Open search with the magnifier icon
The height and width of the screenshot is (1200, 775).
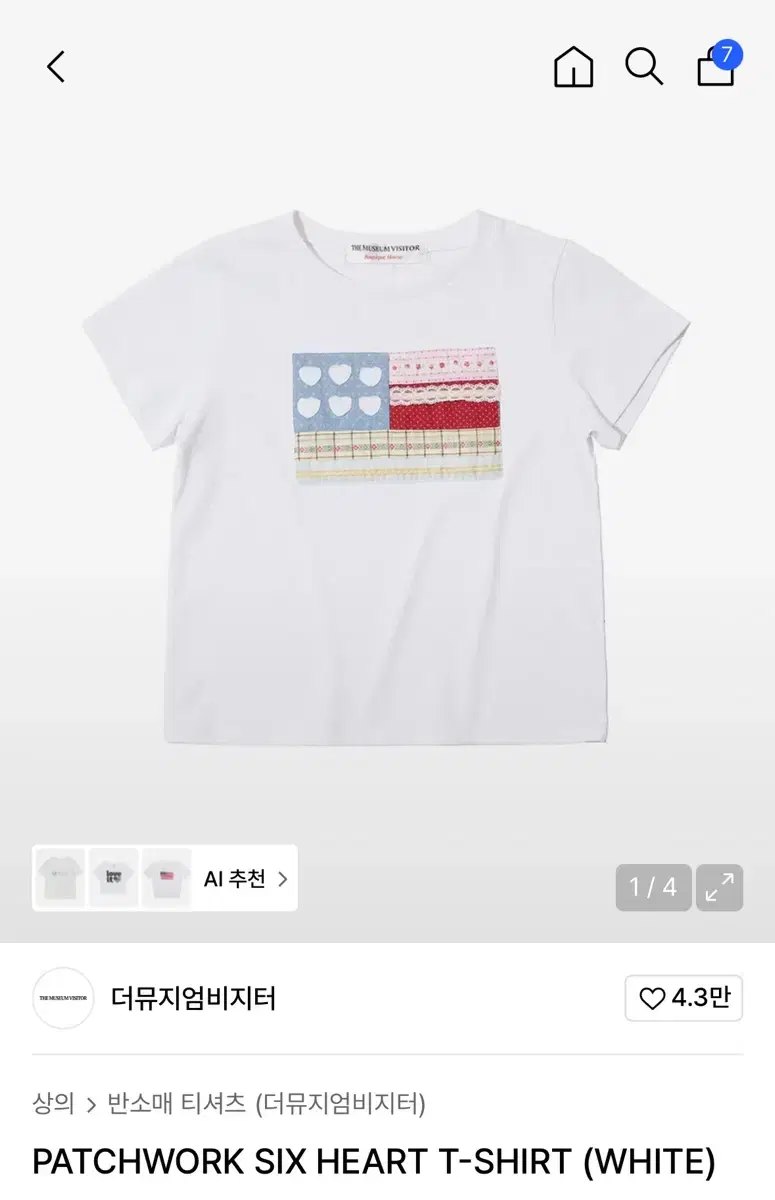[x=644, y=67]
